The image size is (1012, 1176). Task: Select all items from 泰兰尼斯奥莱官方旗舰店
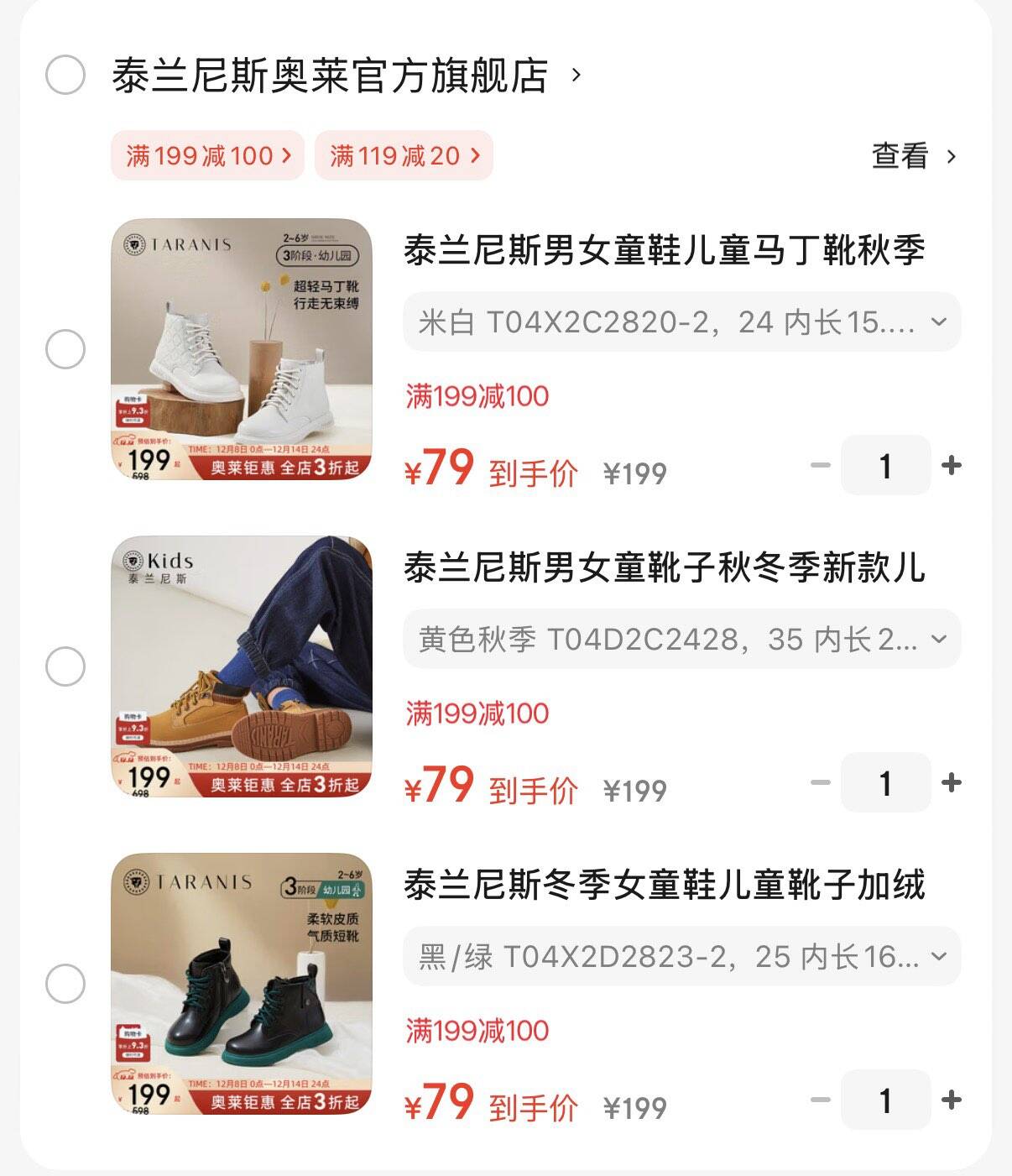[65, 75]
